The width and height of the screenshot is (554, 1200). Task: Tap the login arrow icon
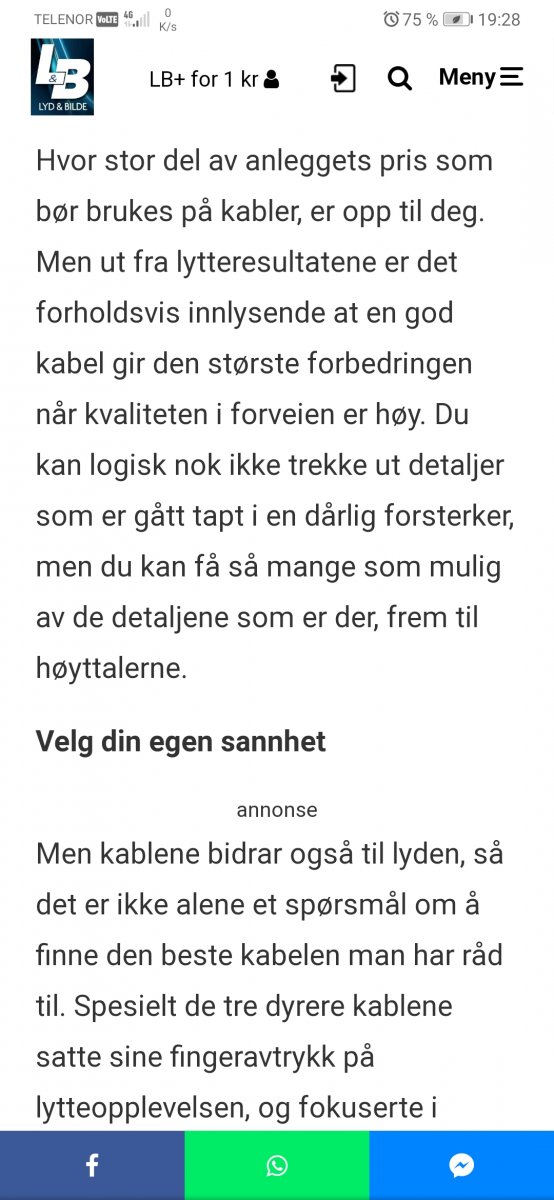click(x=343, y=78)
